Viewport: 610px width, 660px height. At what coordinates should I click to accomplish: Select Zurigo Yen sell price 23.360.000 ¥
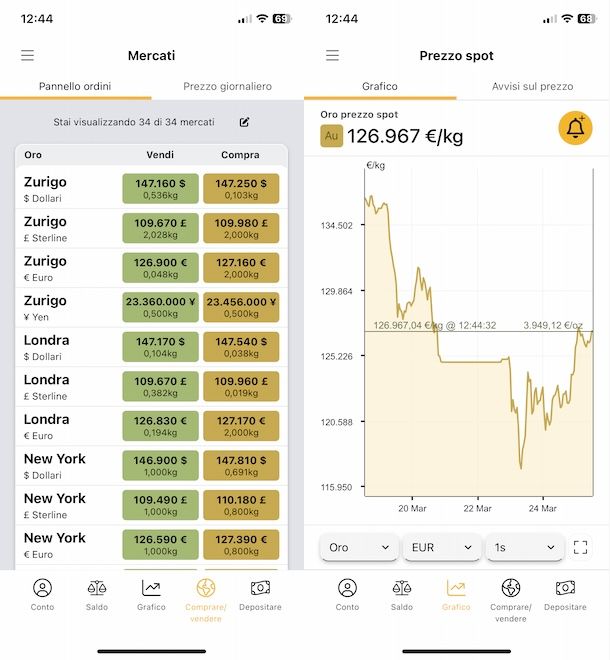tap(160, 307)
